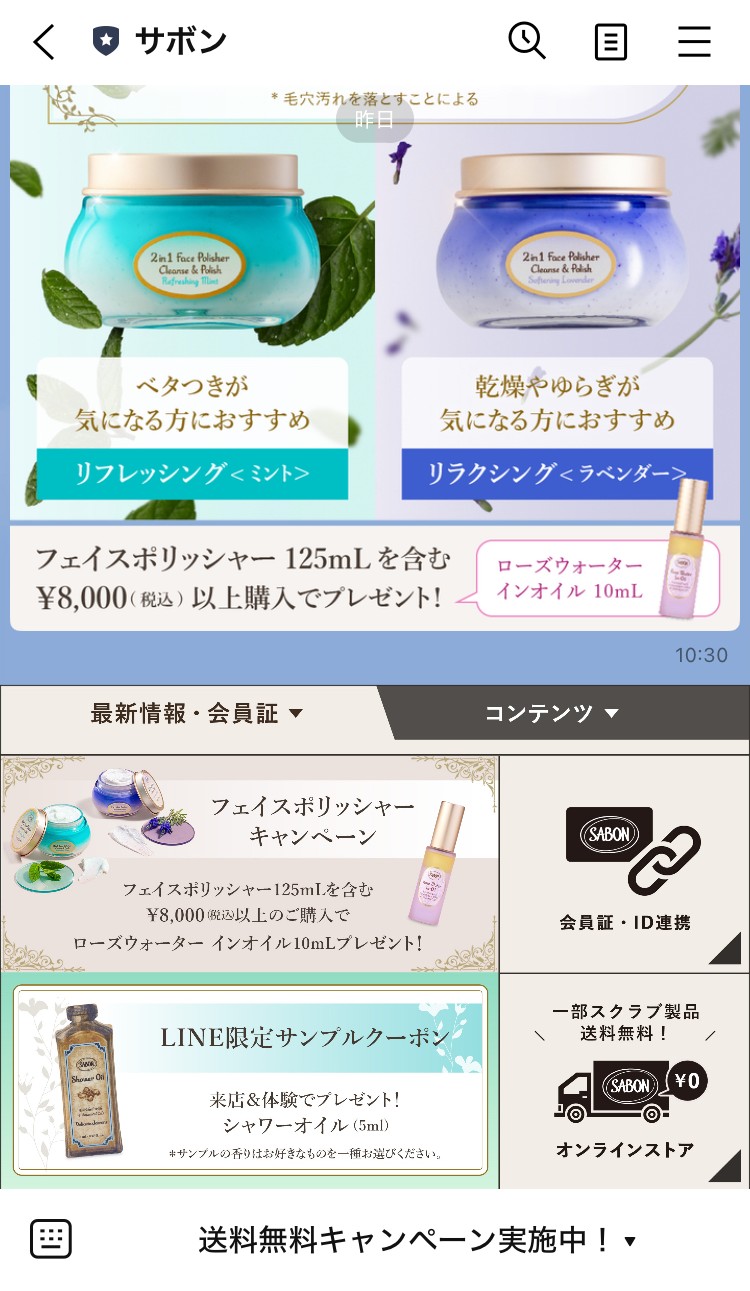Go back from the サボン chat
The image size is (750, 1291).
tap(44, 42)
